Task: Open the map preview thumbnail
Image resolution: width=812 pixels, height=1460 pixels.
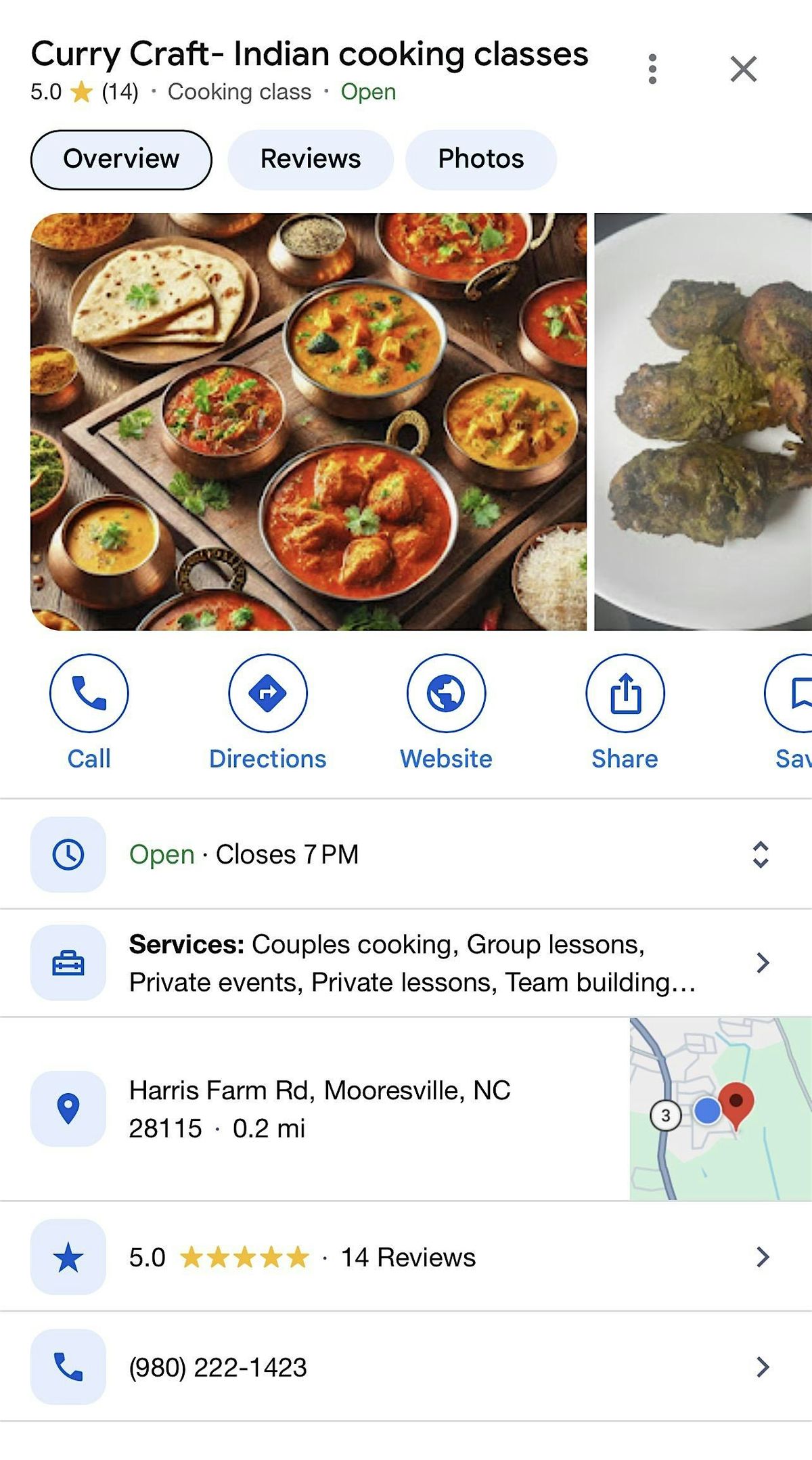Action: (x=720, y=1109)
